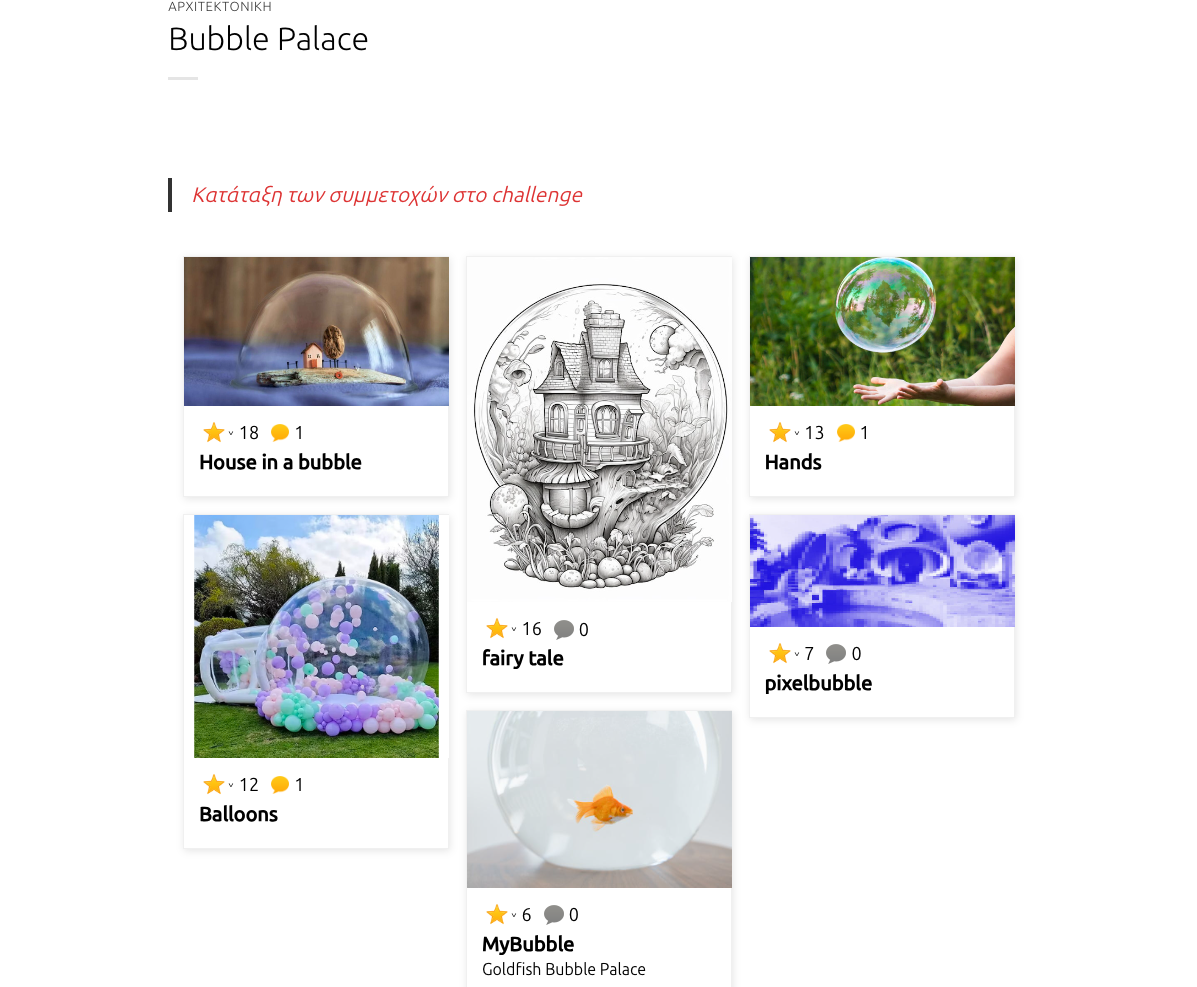Viewport: 1197px width, 987px height.
Task: Open the Hands bubble photo
Action: [882, 331]
